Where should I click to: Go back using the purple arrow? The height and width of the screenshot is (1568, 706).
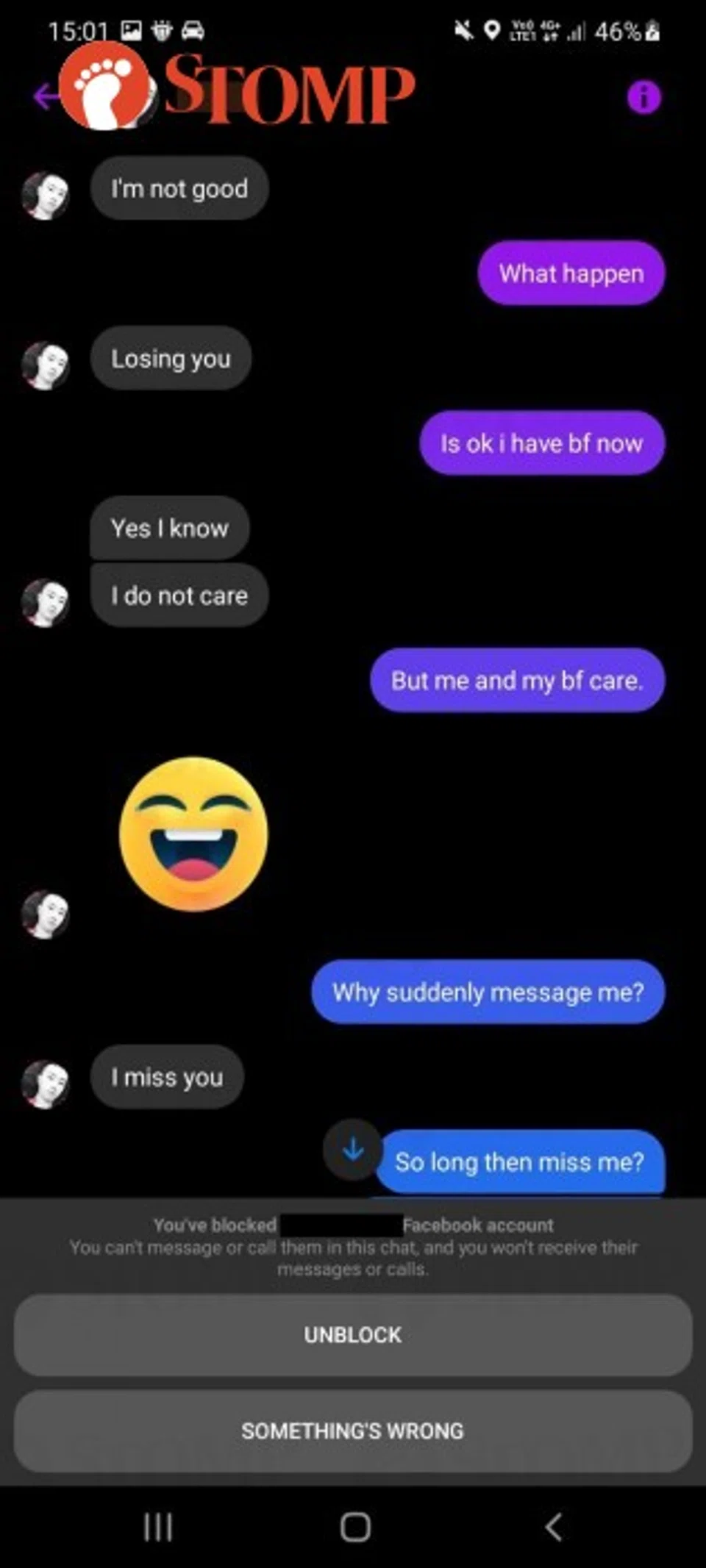coord(46,96)
